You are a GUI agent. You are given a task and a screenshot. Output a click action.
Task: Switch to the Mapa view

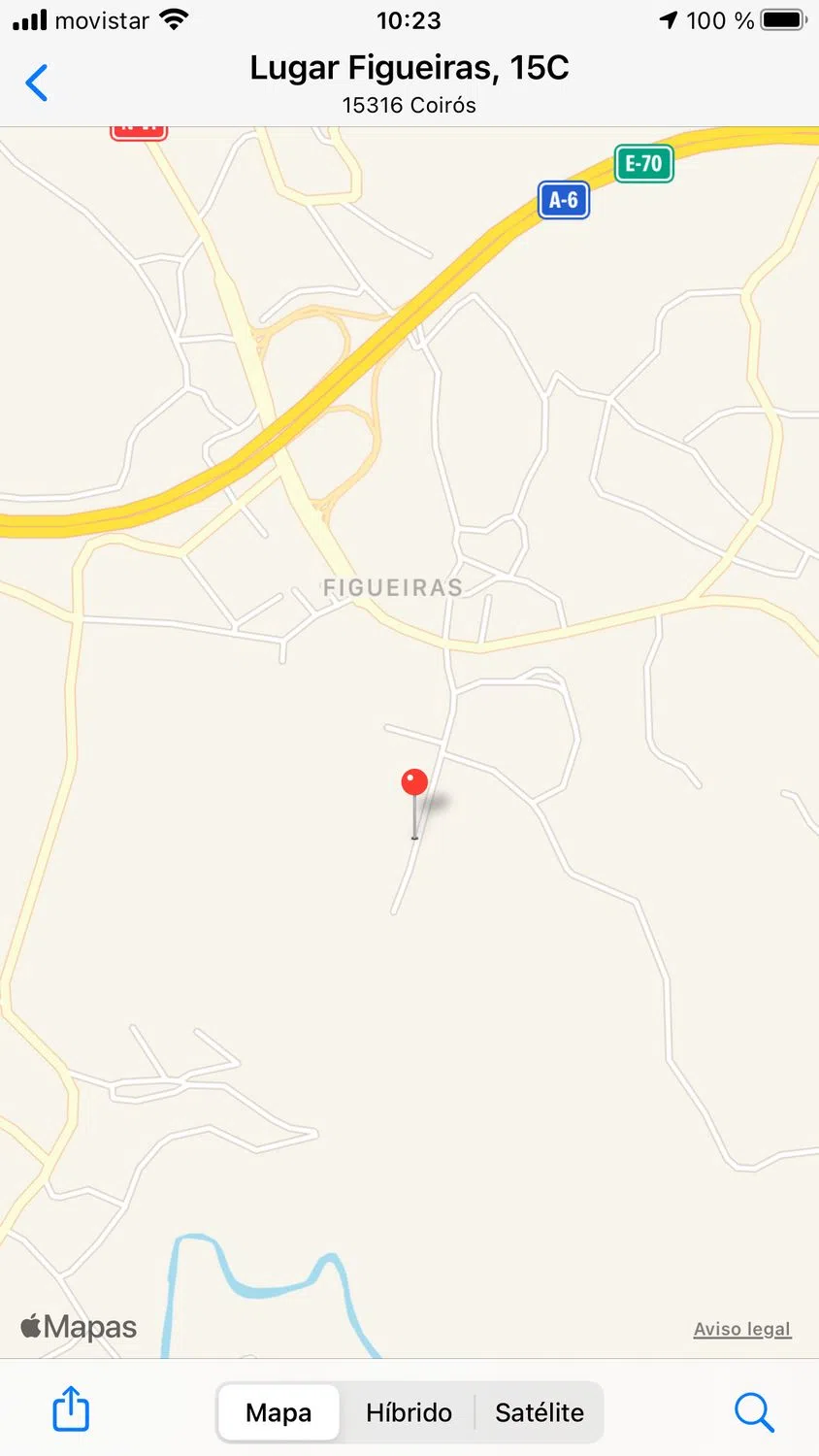click(x=278, y=1412)
